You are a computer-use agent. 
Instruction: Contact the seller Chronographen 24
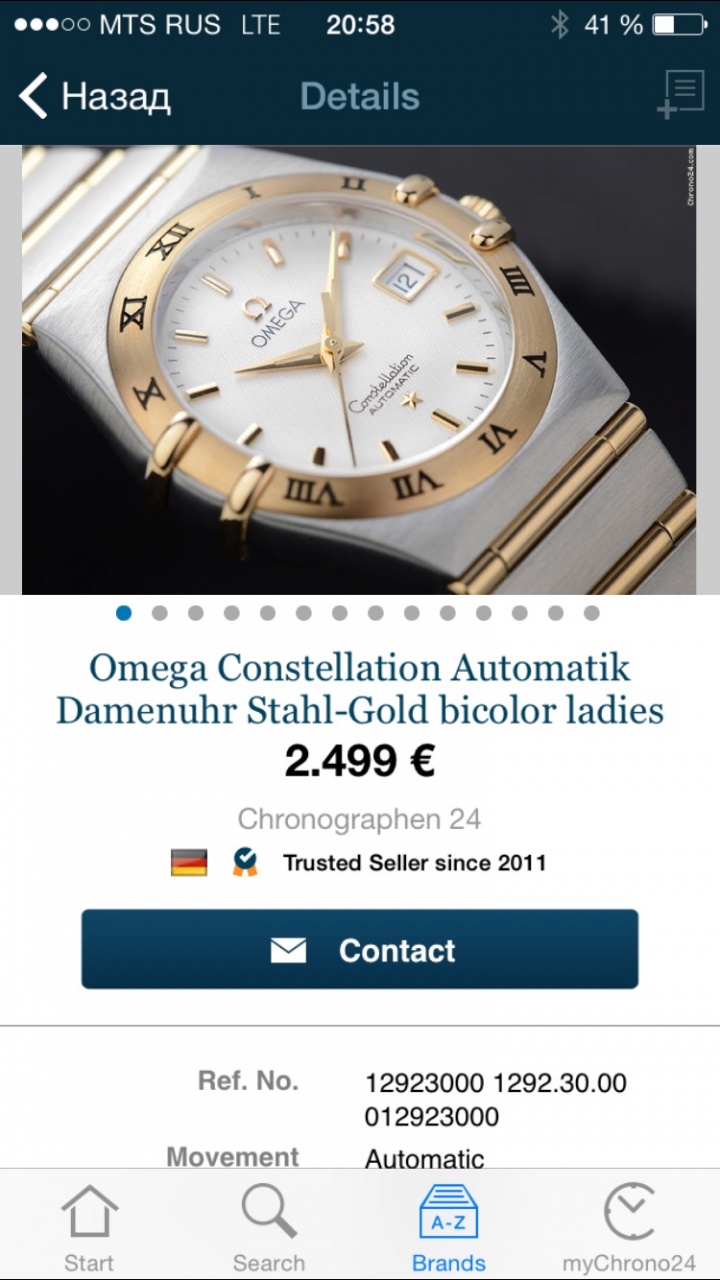coord(360,949)
